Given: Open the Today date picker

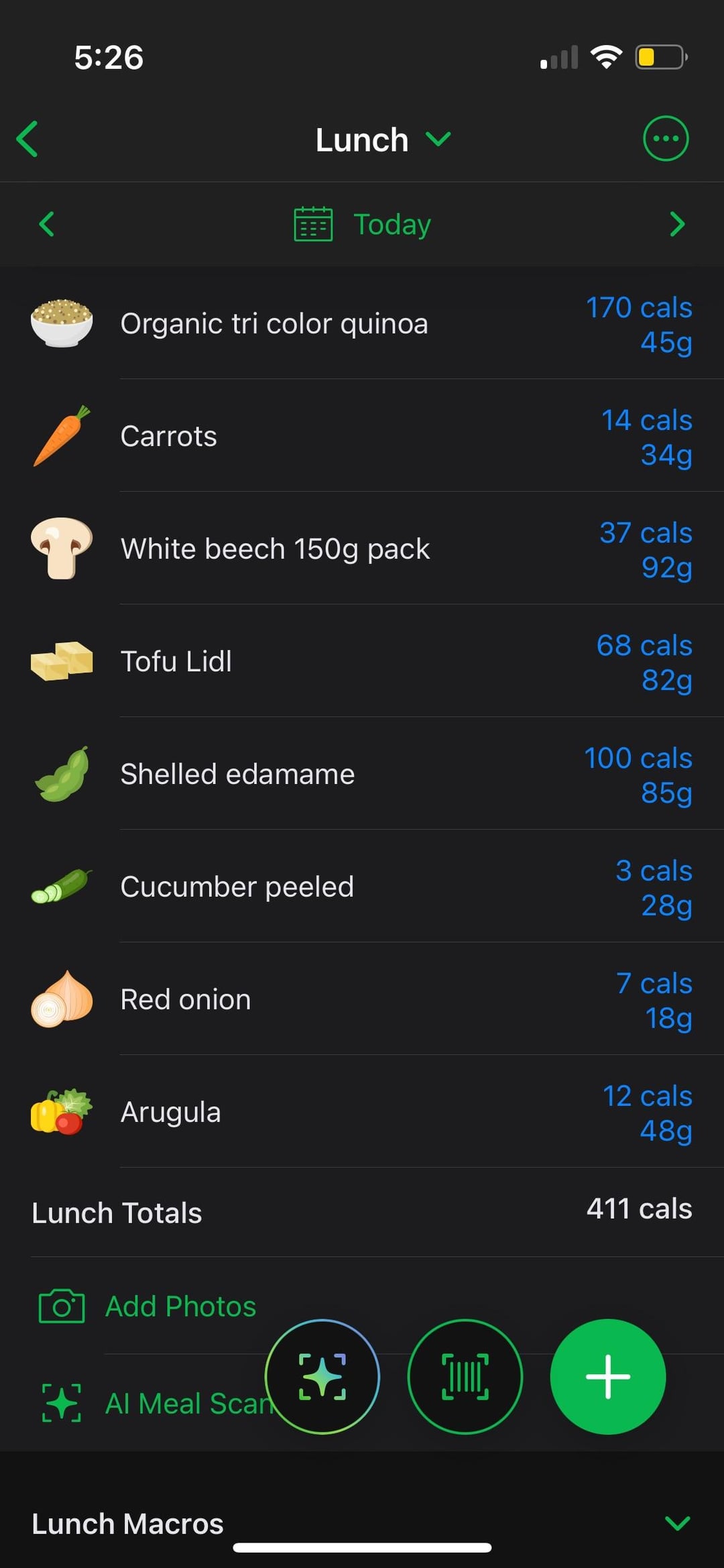Looking at the screenshot, I should point(363,224).
